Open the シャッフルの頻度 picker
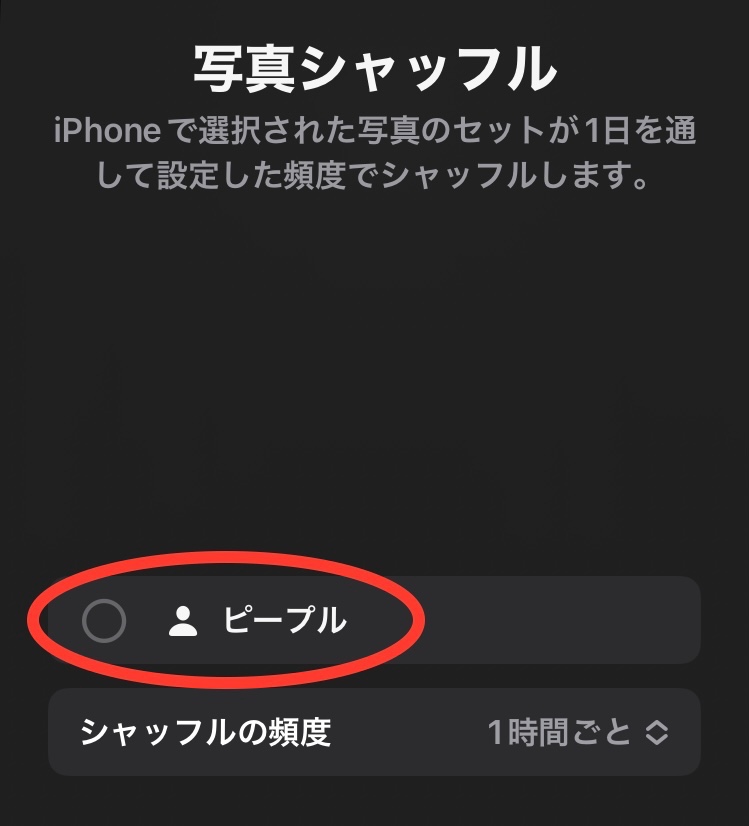749x826 pixels. tap(577, 733)
